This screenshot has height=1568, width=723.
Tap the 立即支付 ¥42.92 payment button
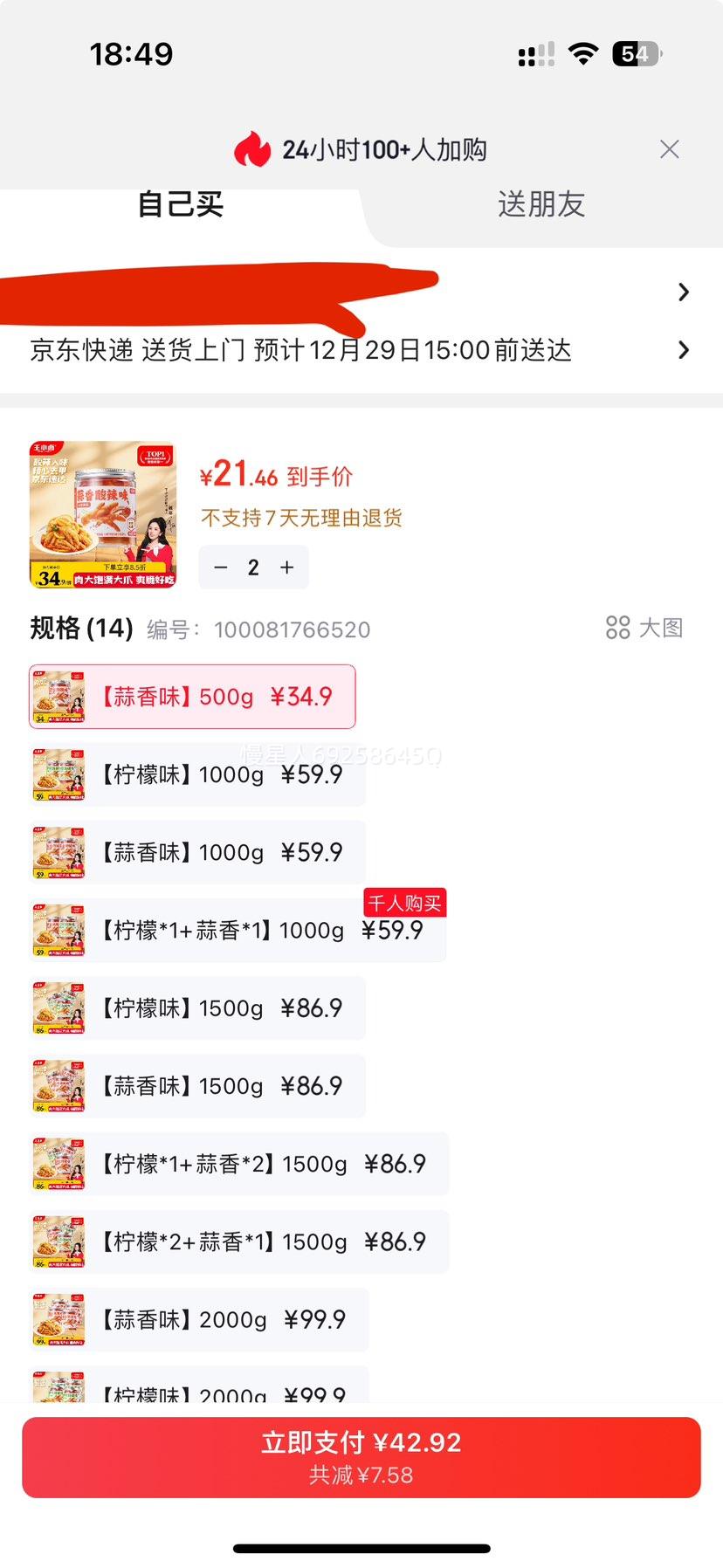click(x=361, y=1454)
